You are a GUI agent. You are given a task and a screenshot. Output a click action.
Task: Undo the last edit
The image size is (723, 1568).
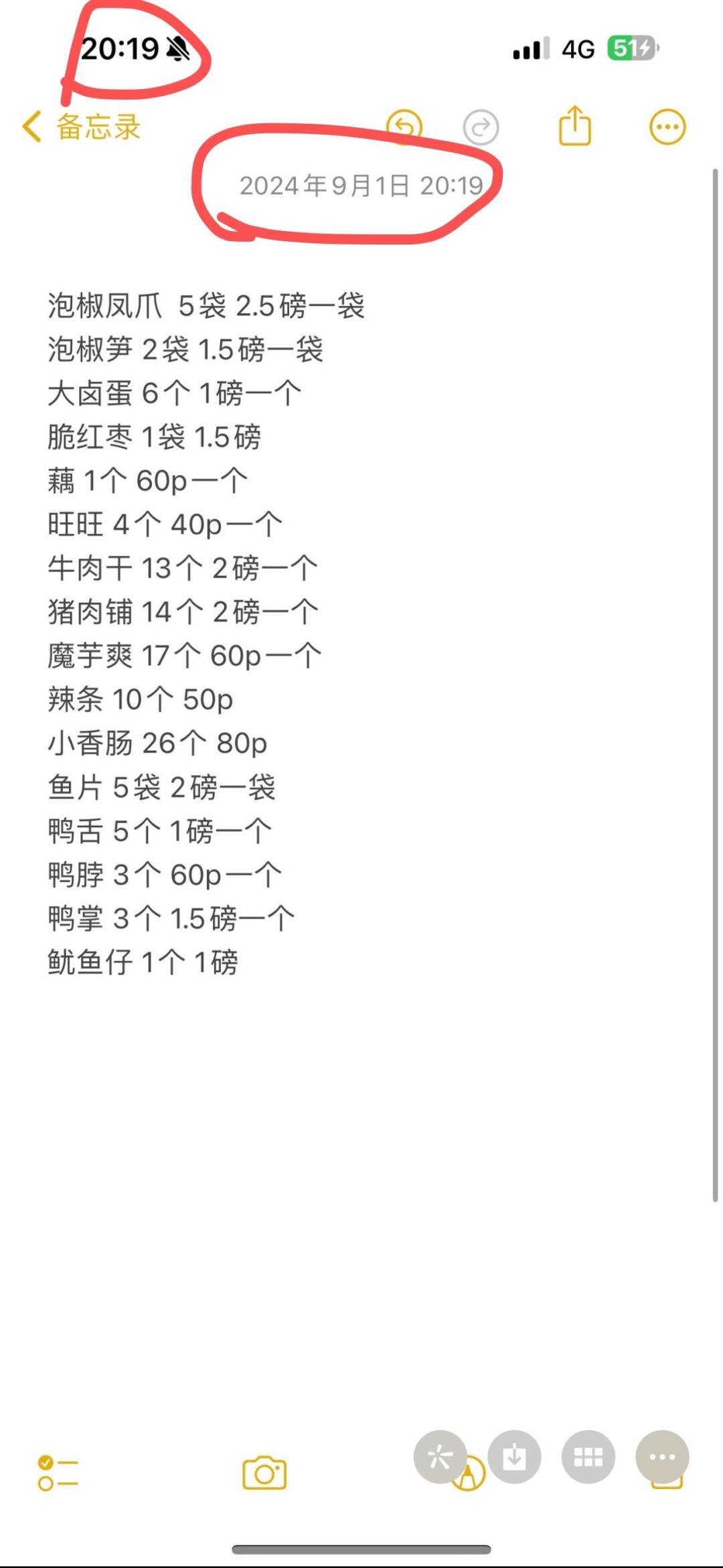point(404,126)
